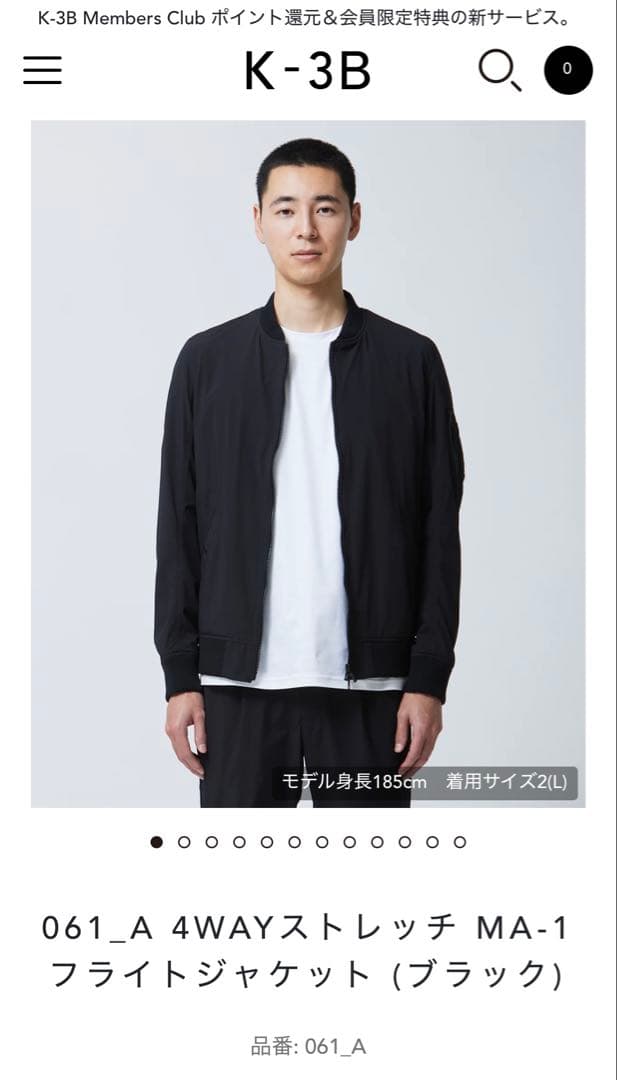Jump to the second product image dot

(x=184, y=842)
